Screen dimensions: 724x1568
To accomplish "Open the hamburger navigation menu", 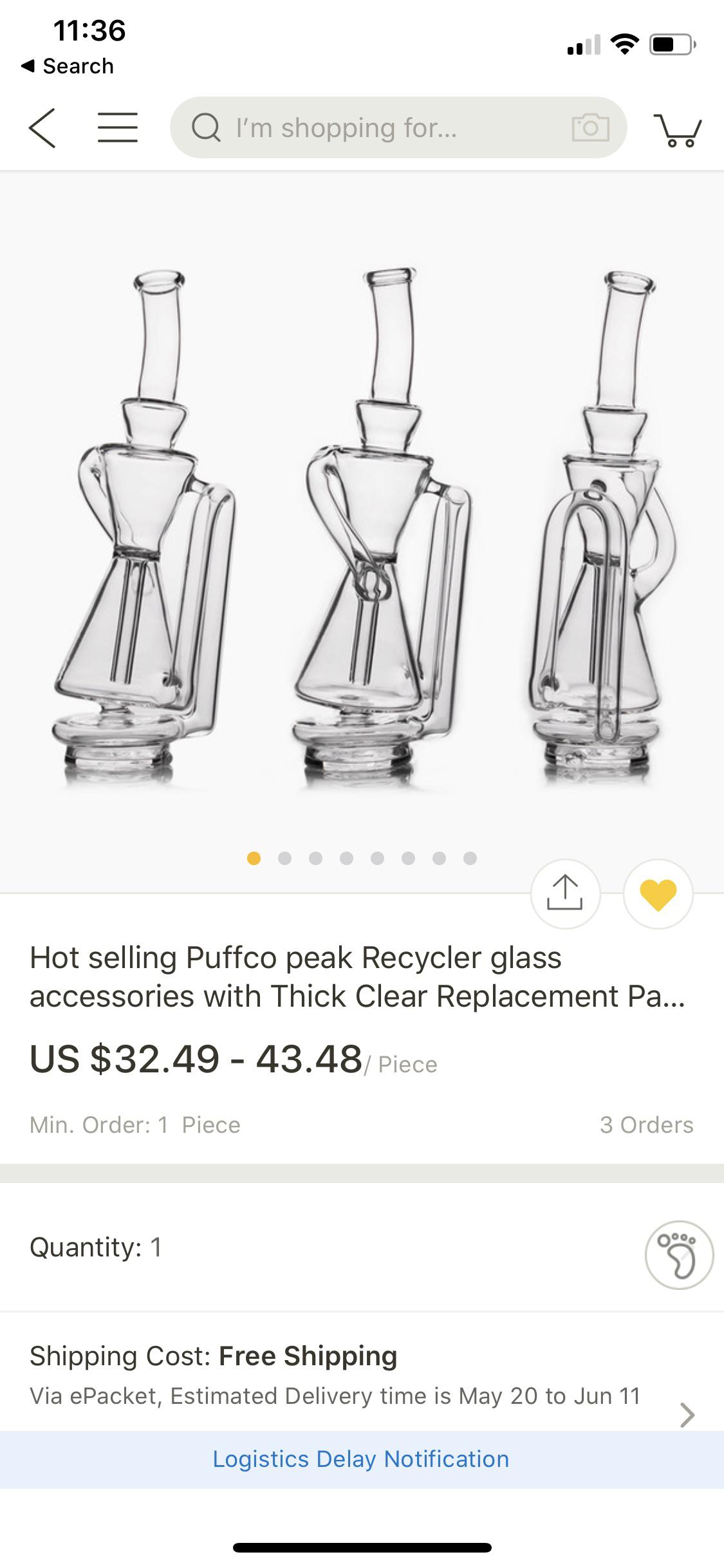I will [x=118, y=127].
